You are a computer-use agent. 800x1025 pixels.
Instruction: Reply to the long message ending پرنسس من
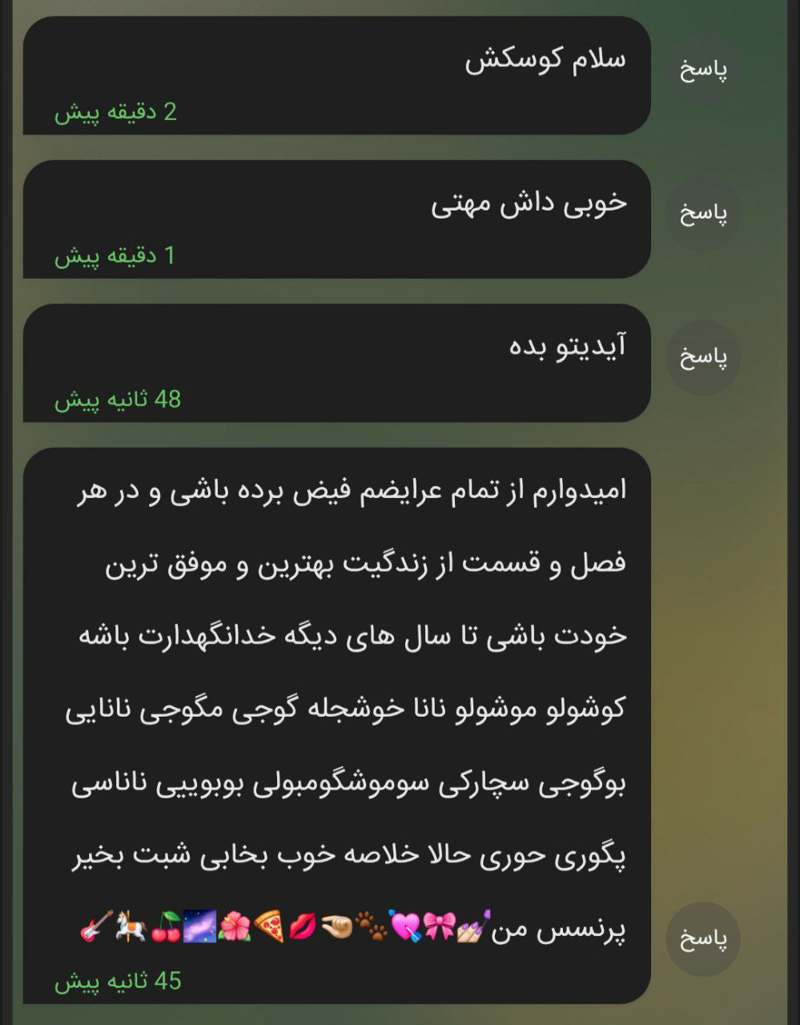703,939
